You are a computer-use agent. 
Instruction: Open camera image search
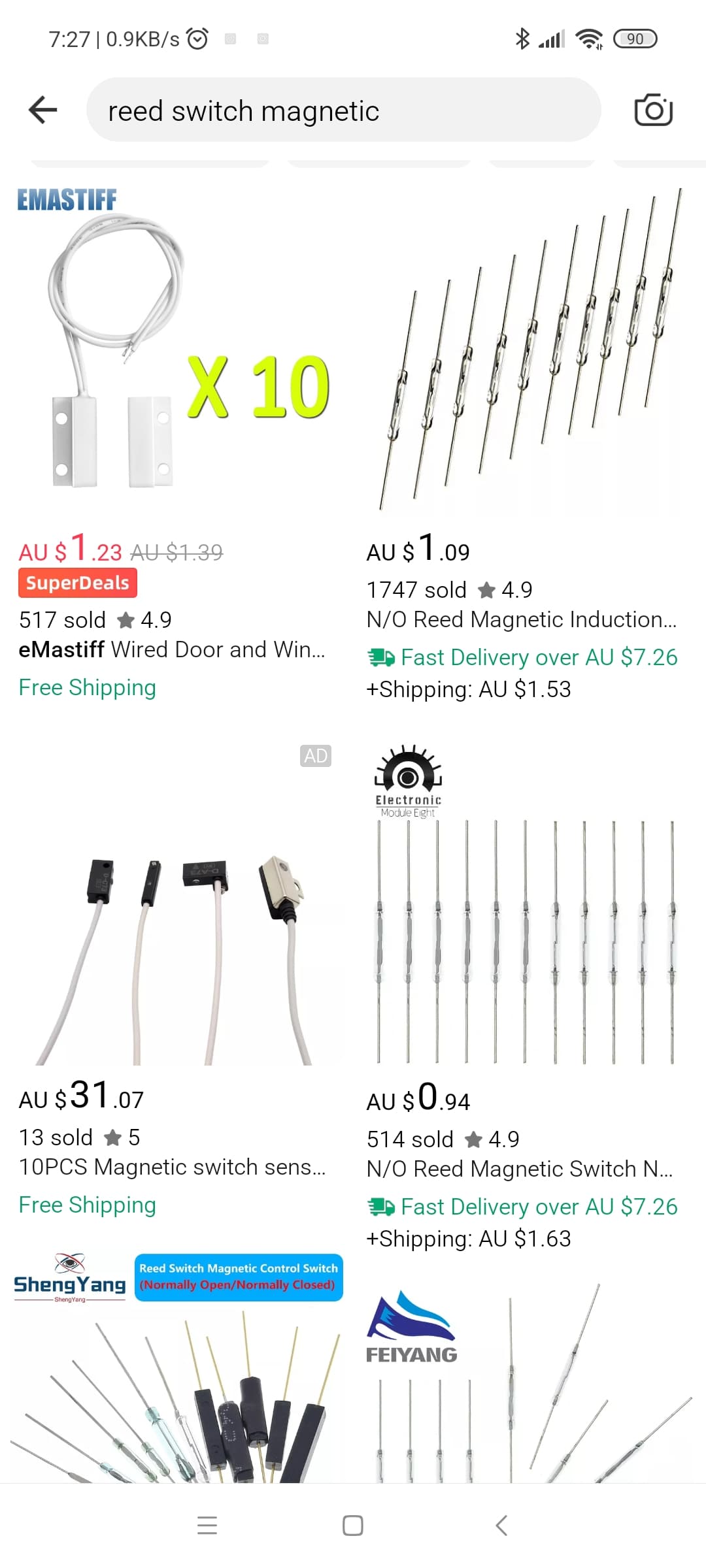tap(653, 110)
